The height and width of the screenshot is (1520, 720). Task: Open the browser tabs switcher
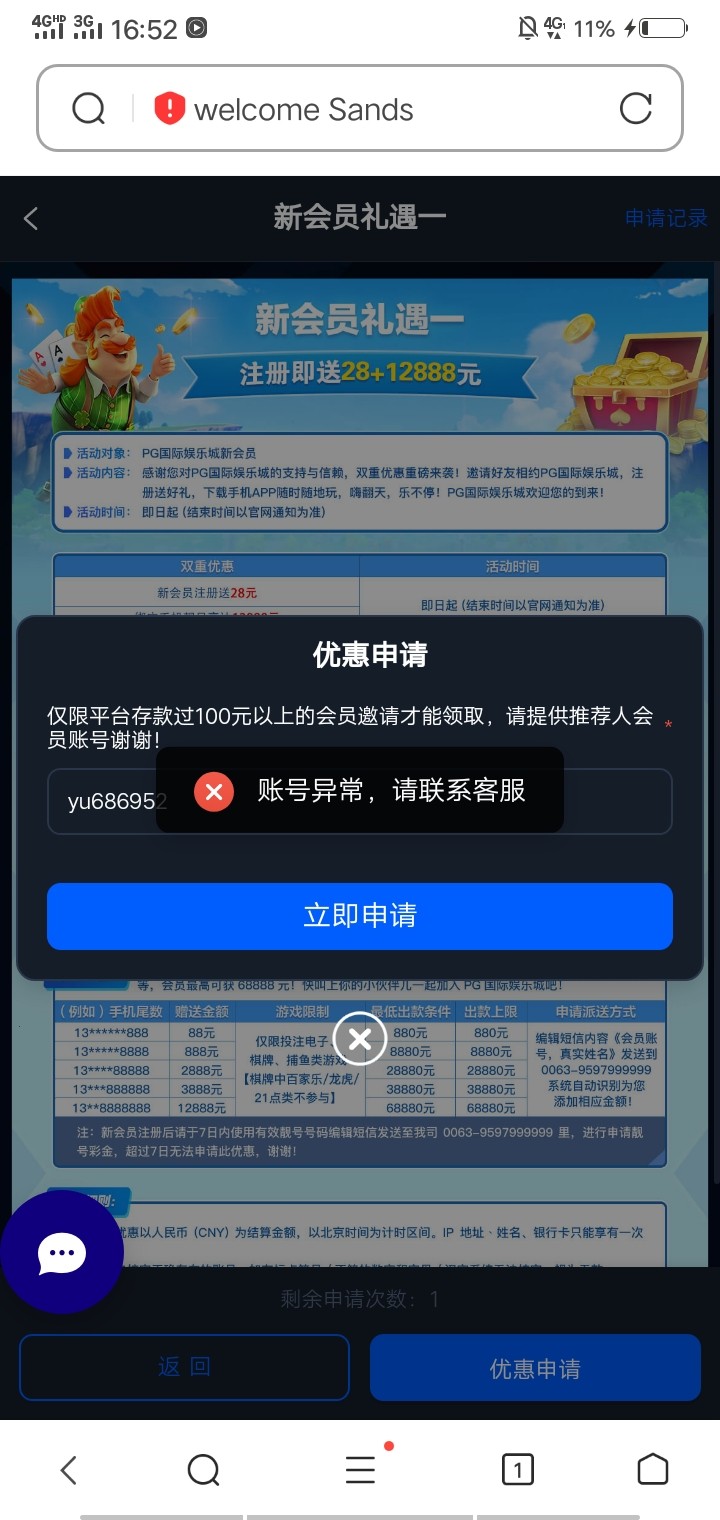click(x=517, y=1469)
